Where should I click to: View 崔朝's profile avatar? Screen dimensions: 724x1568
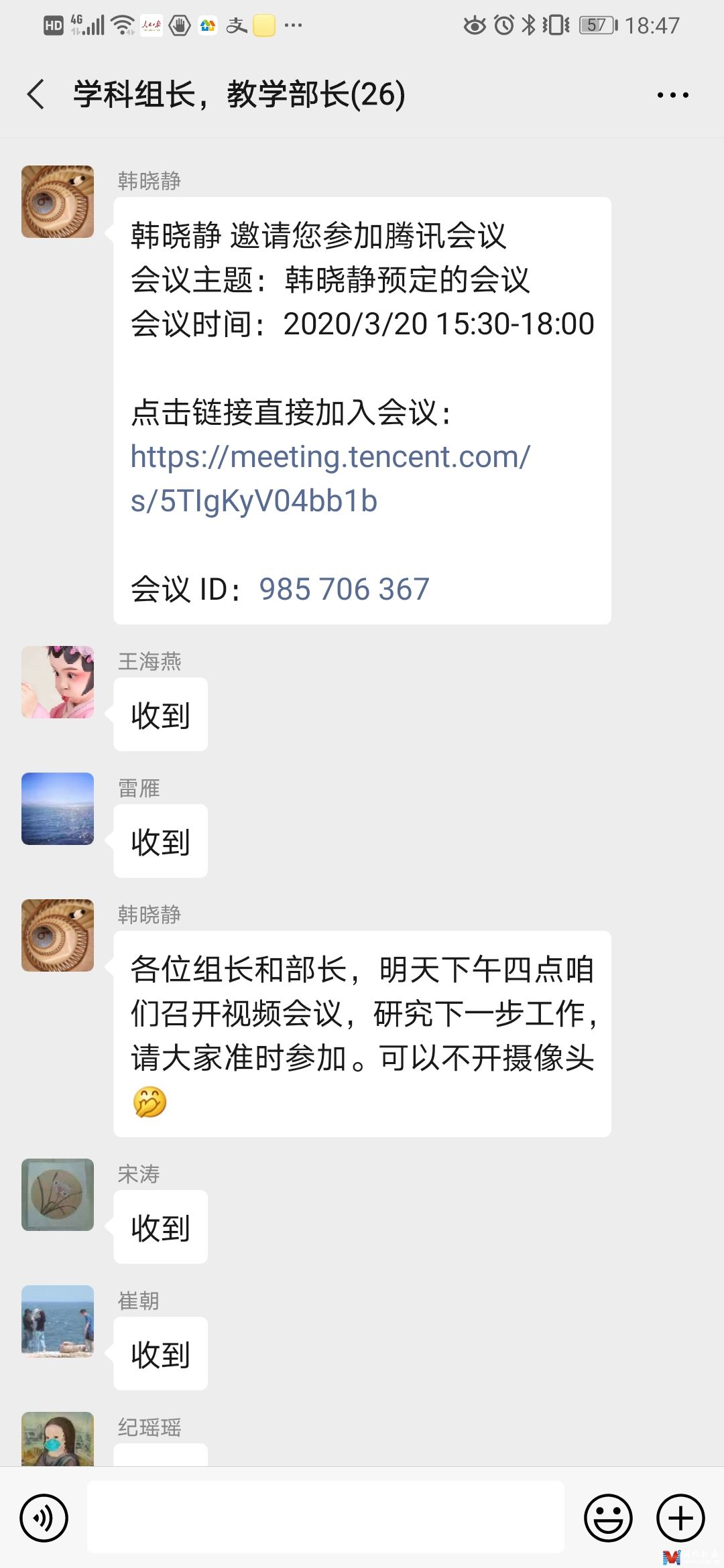58,1321
